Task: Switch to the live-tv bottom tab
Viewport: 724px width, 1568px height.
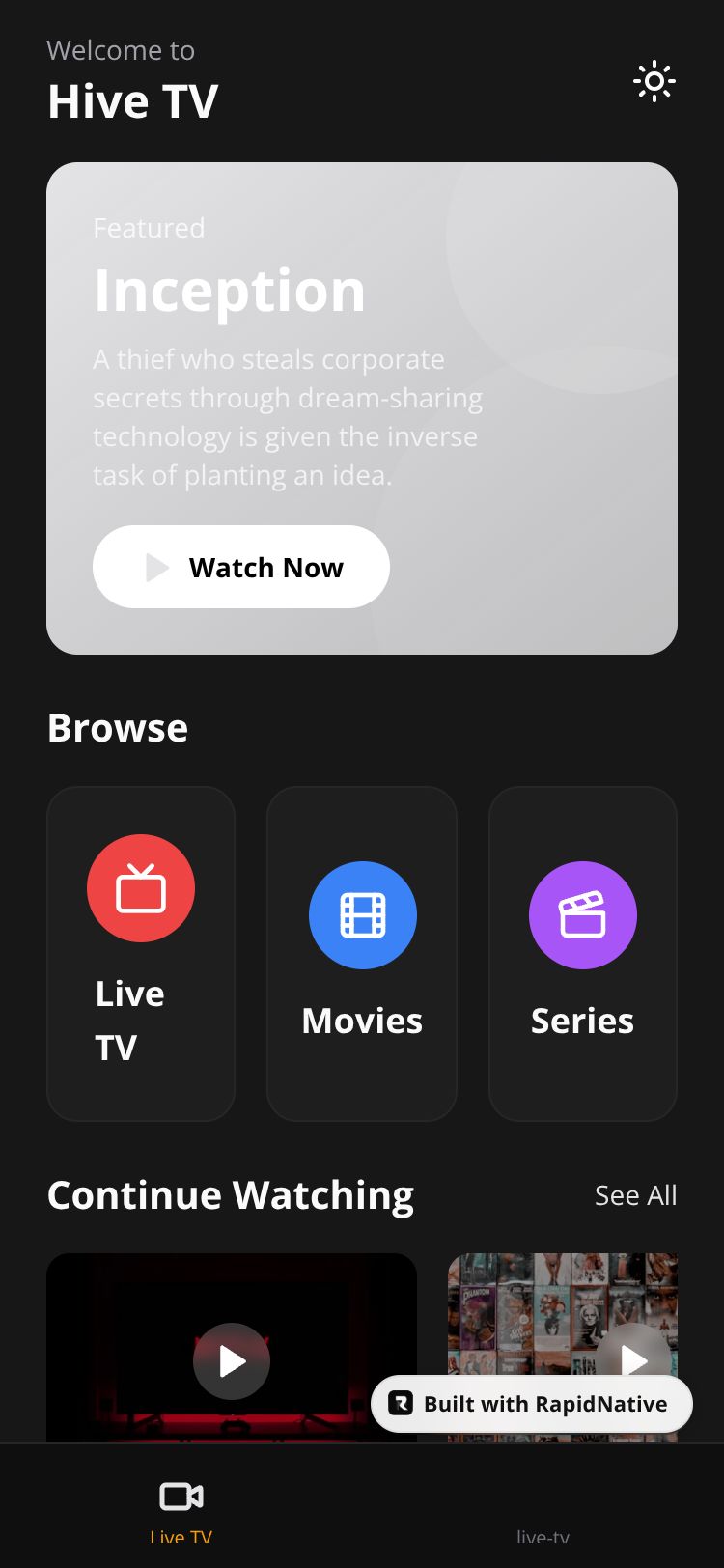Action: 543,1526
